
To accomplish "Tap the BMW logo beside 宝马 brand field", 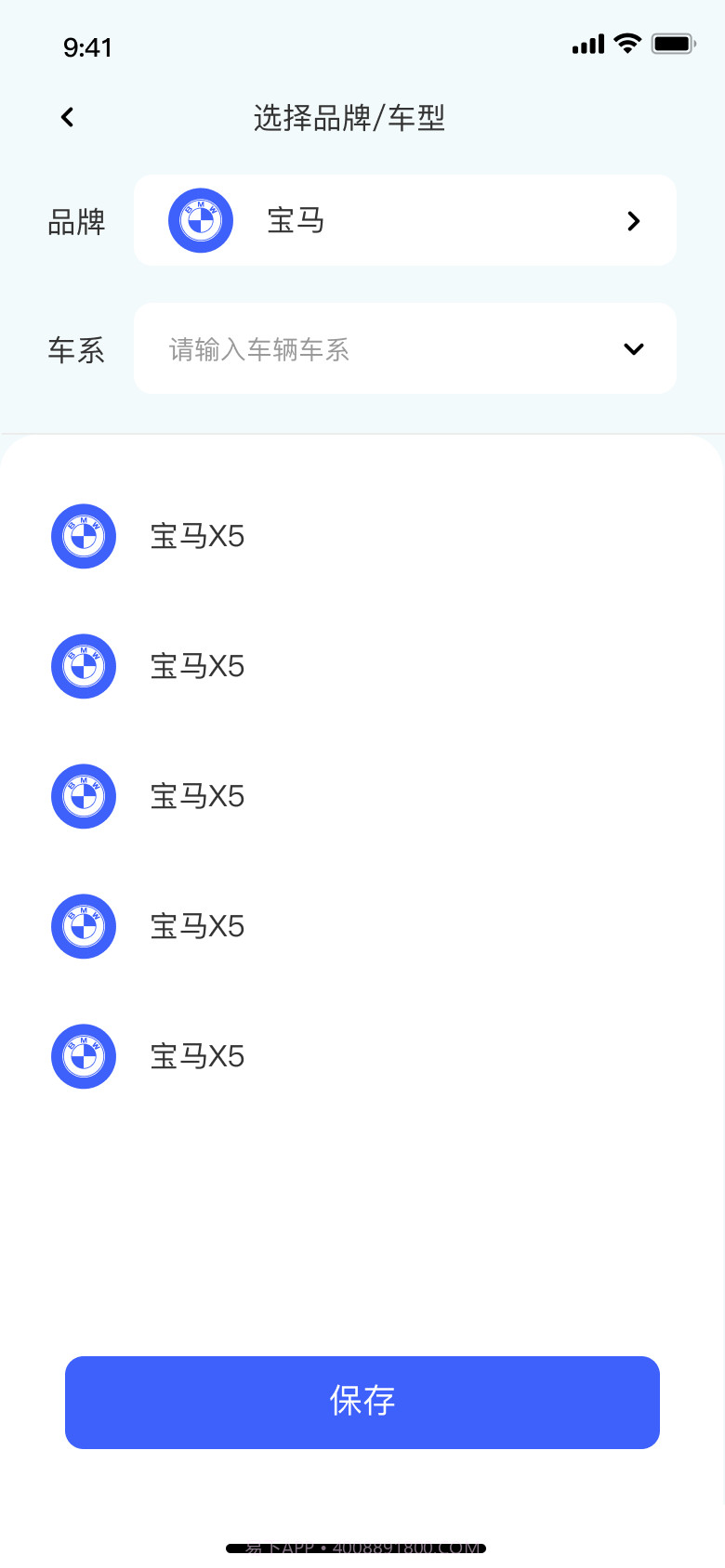I will coord(200,220).
